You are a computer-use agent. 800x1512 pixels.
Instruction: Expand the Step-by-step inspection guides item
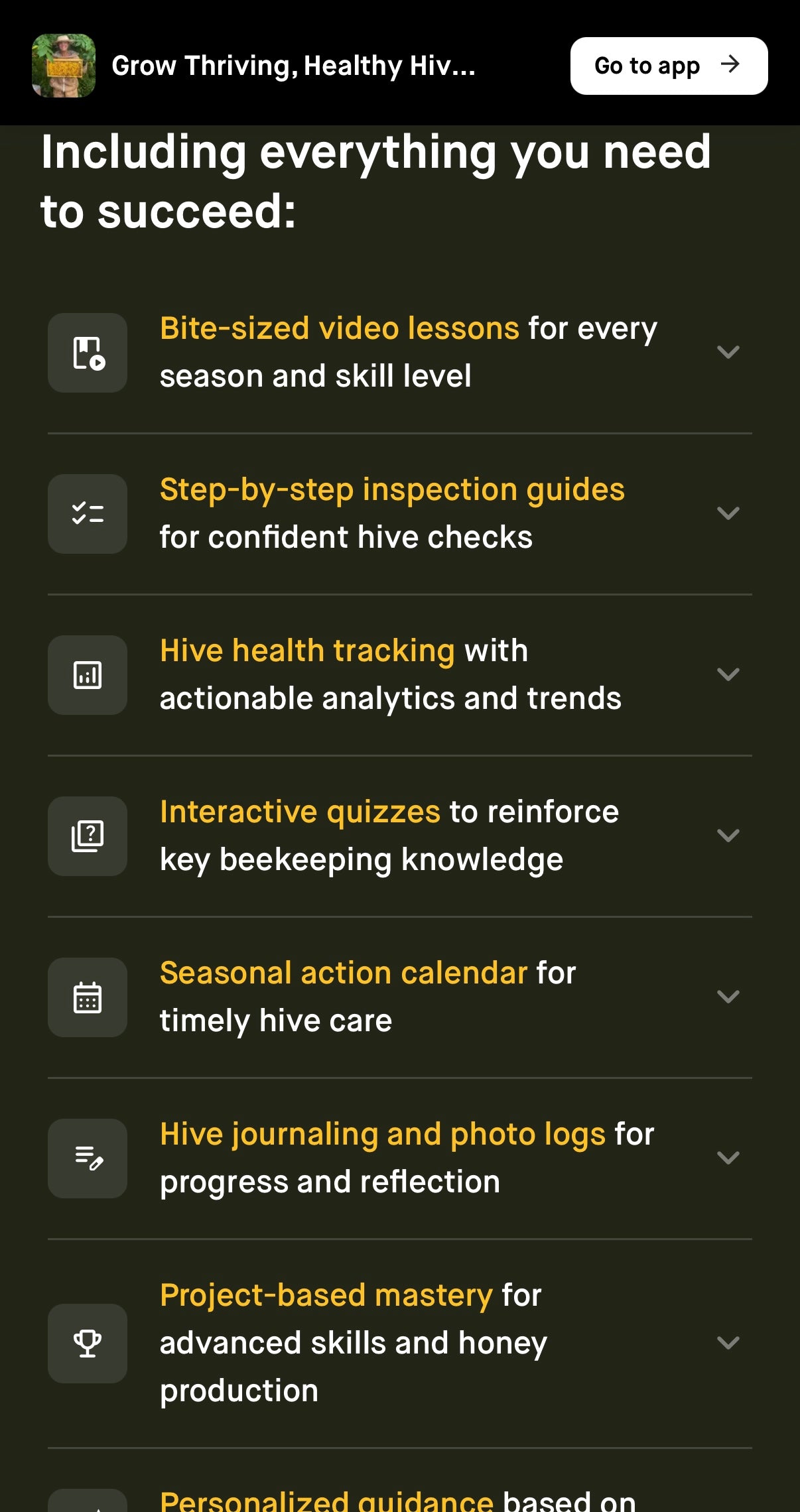click(728, 513)
